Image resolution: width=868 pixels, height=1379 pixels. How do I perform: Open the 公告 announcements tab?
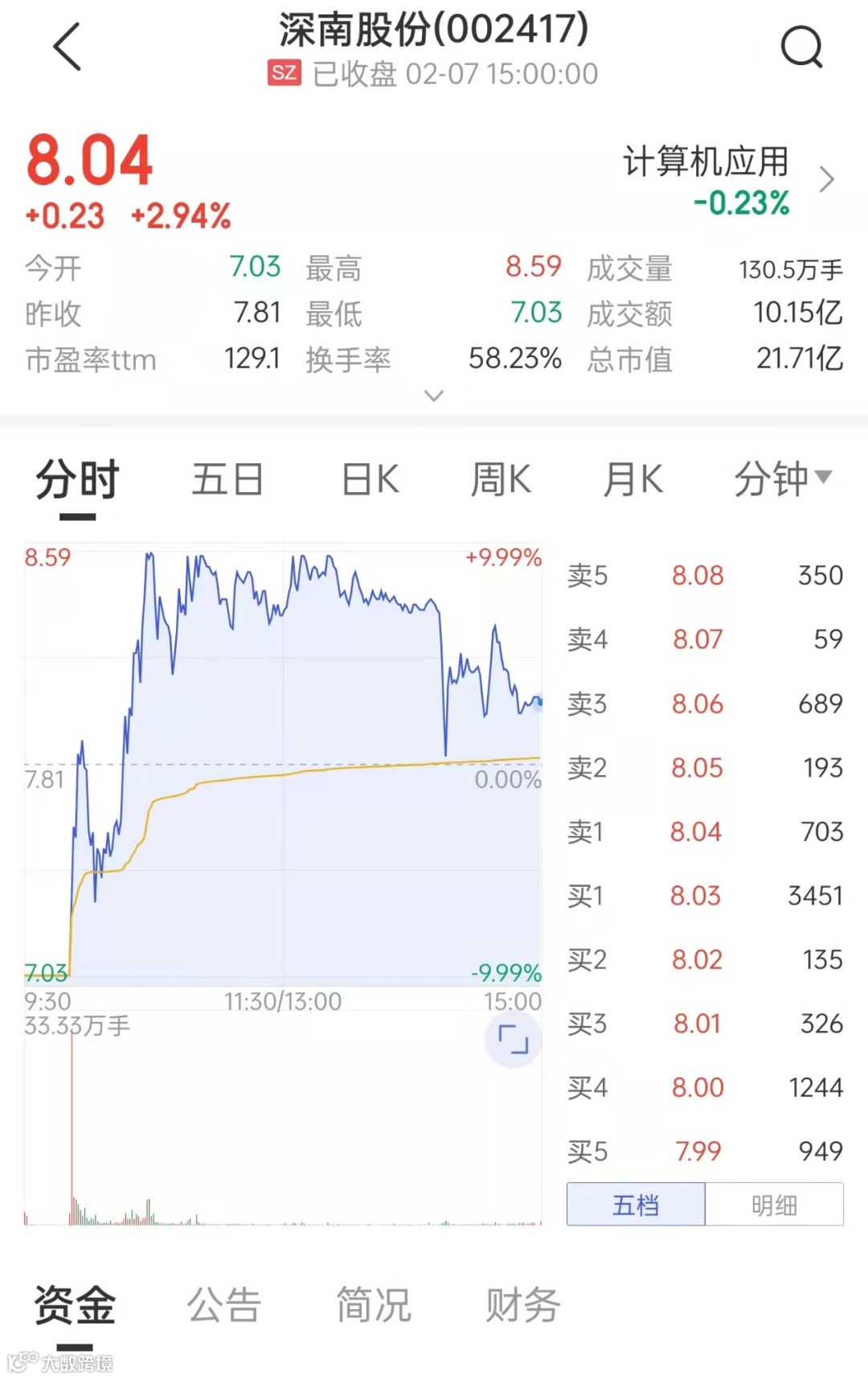click(224, 1304)
